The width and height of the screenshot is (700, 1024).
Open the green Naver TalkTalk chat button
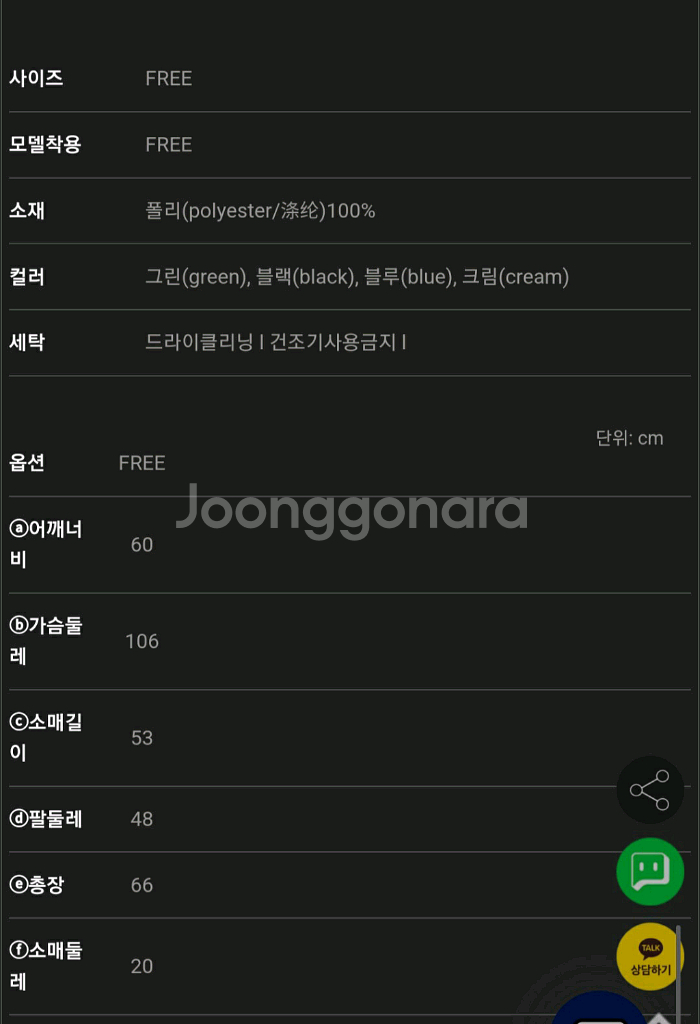click(x=650, y=871)
